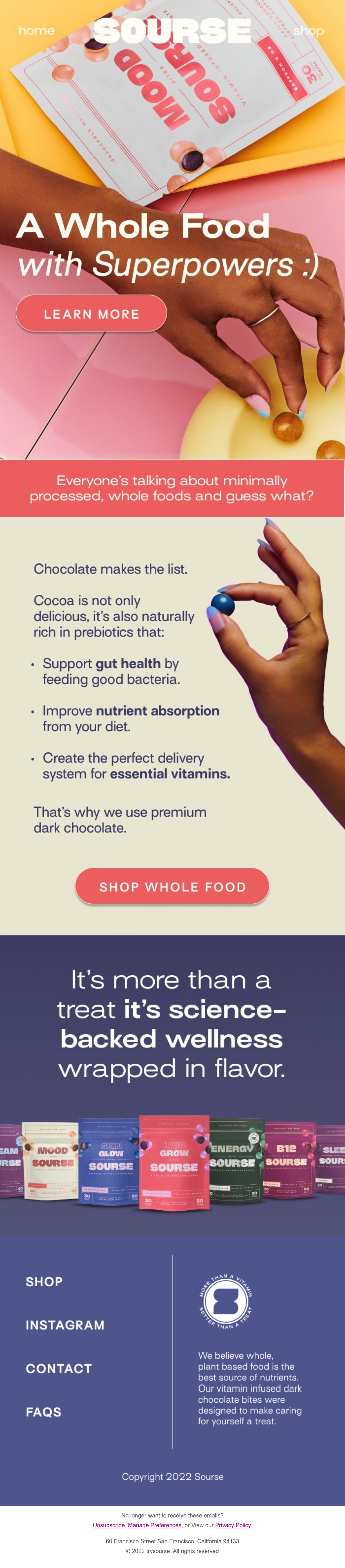Open the shop link in header

point(308,30)
